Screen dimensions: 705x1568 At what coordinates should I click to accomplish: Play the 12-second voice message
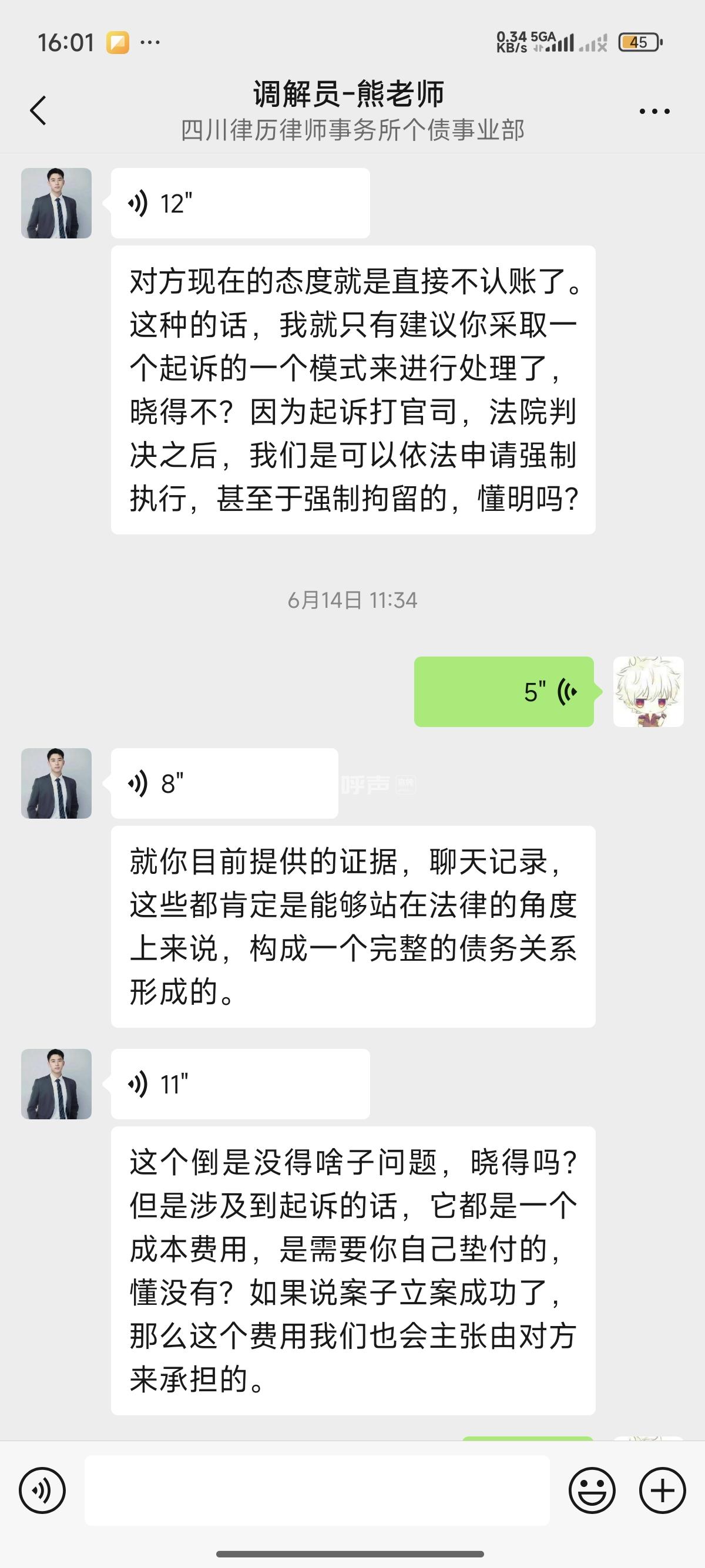click(240, 203)
